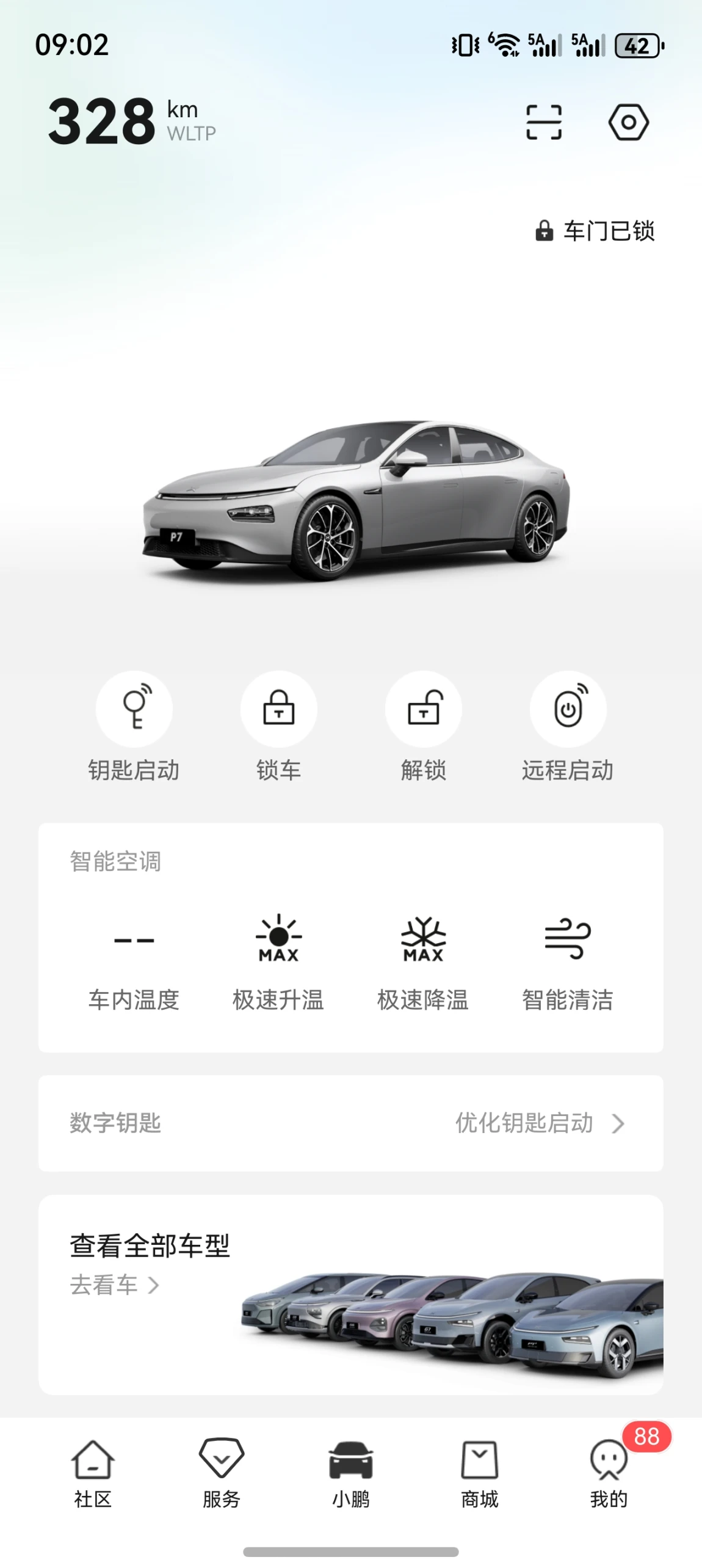Open the 查看全部车型 card
This screenshot has height=1568, width=702.
(x=351, y=1294)
